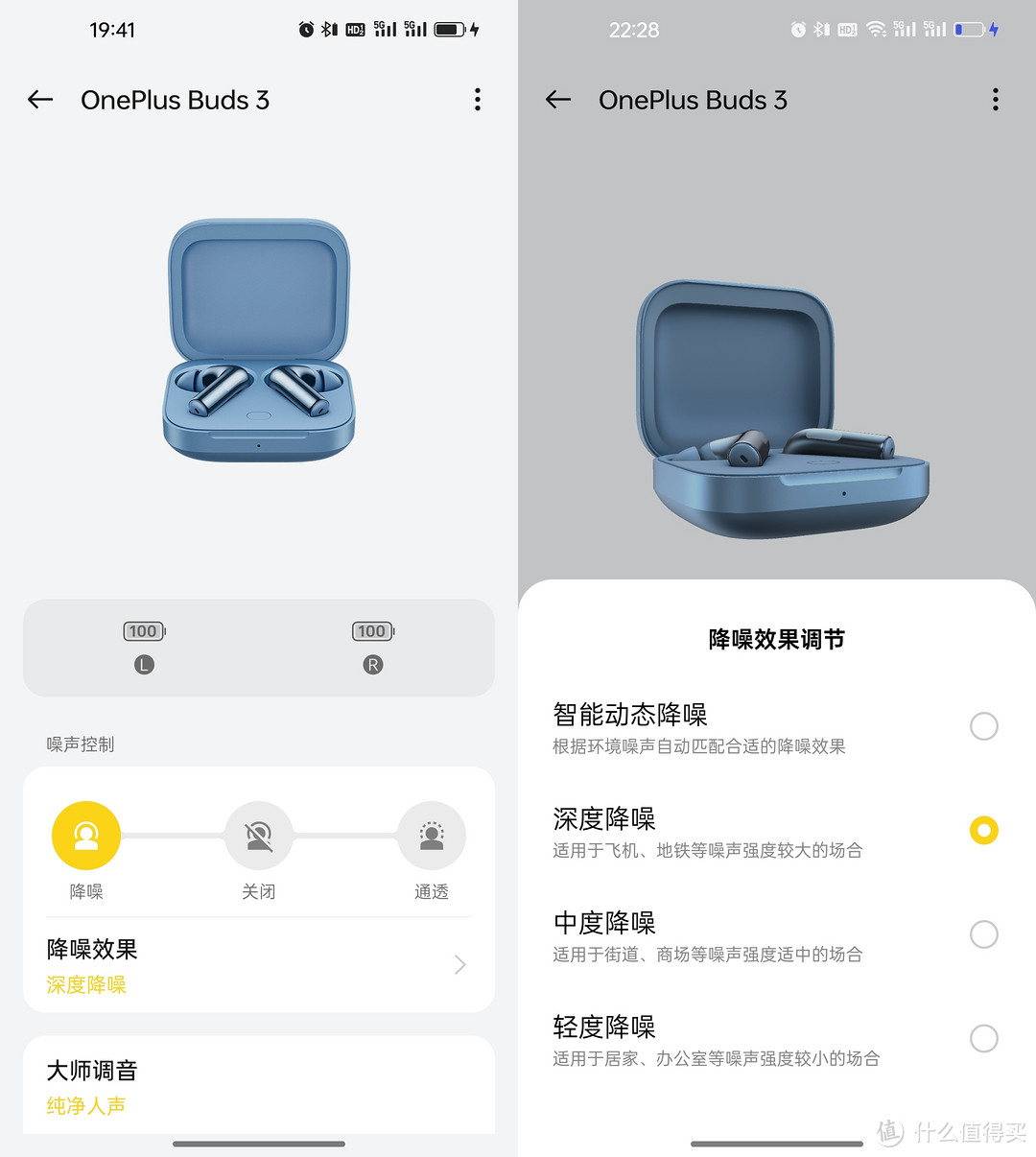Open 大师调音 sound tuning settings
This screenshot has height=1157, width=1036.
[257, 1086]
